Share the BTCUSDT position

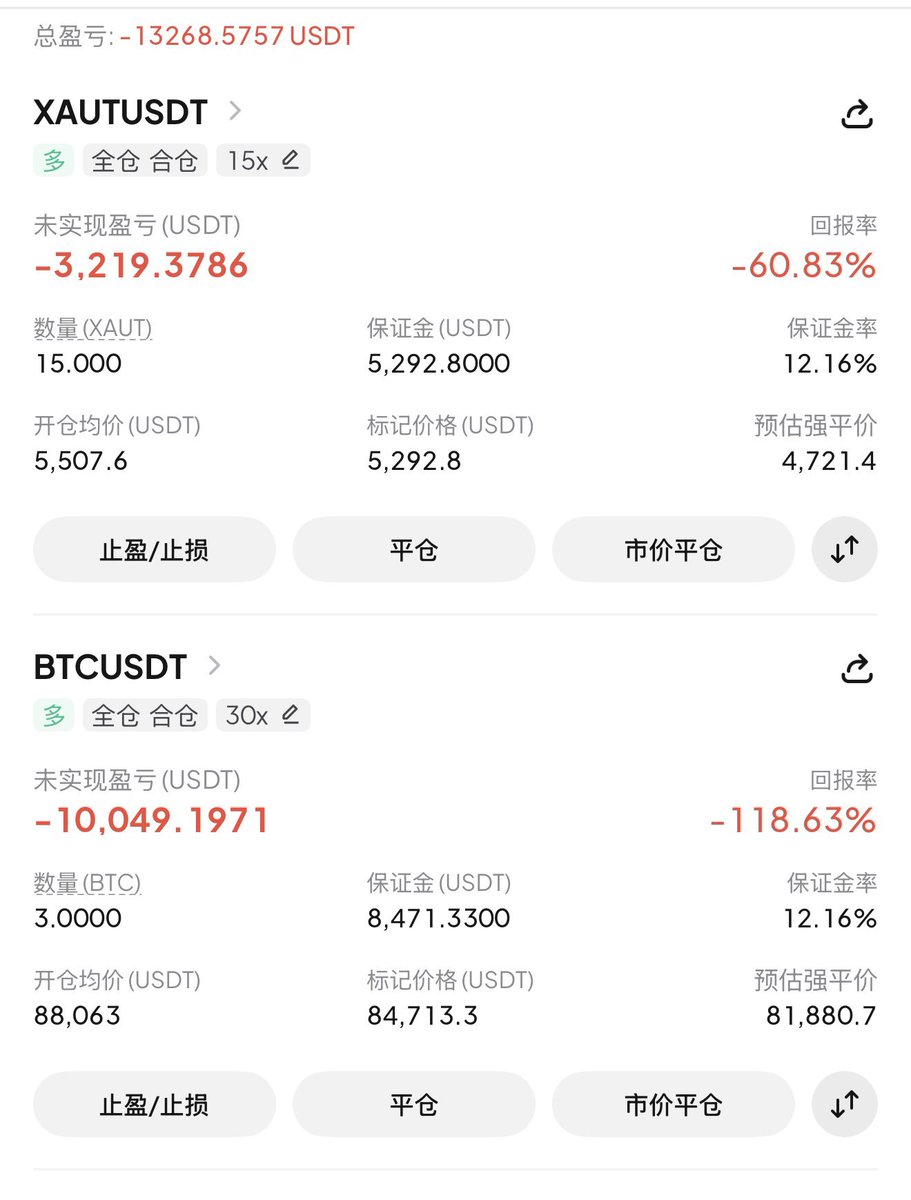point(856,670)
